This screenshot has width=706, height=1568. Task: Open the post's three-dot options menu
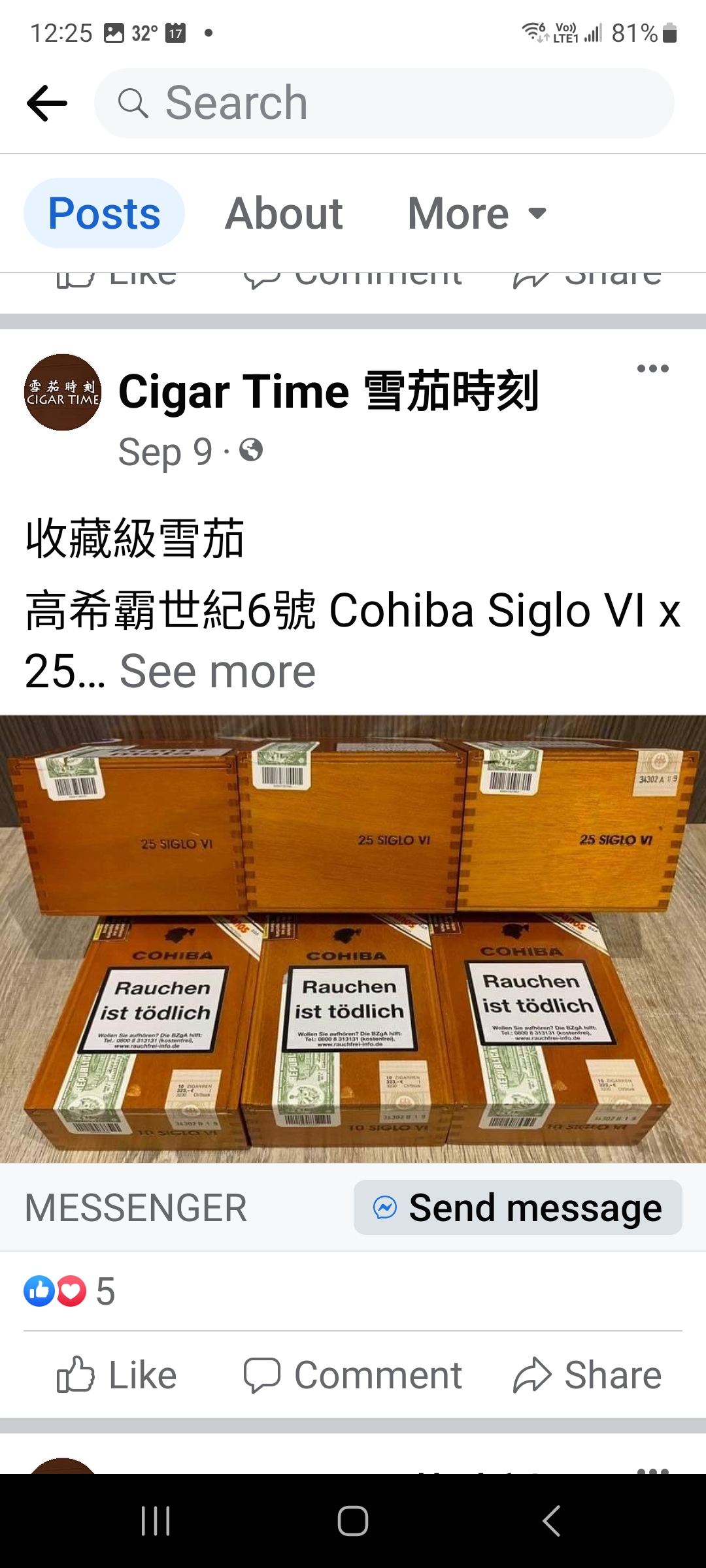(x=652, y=368)
